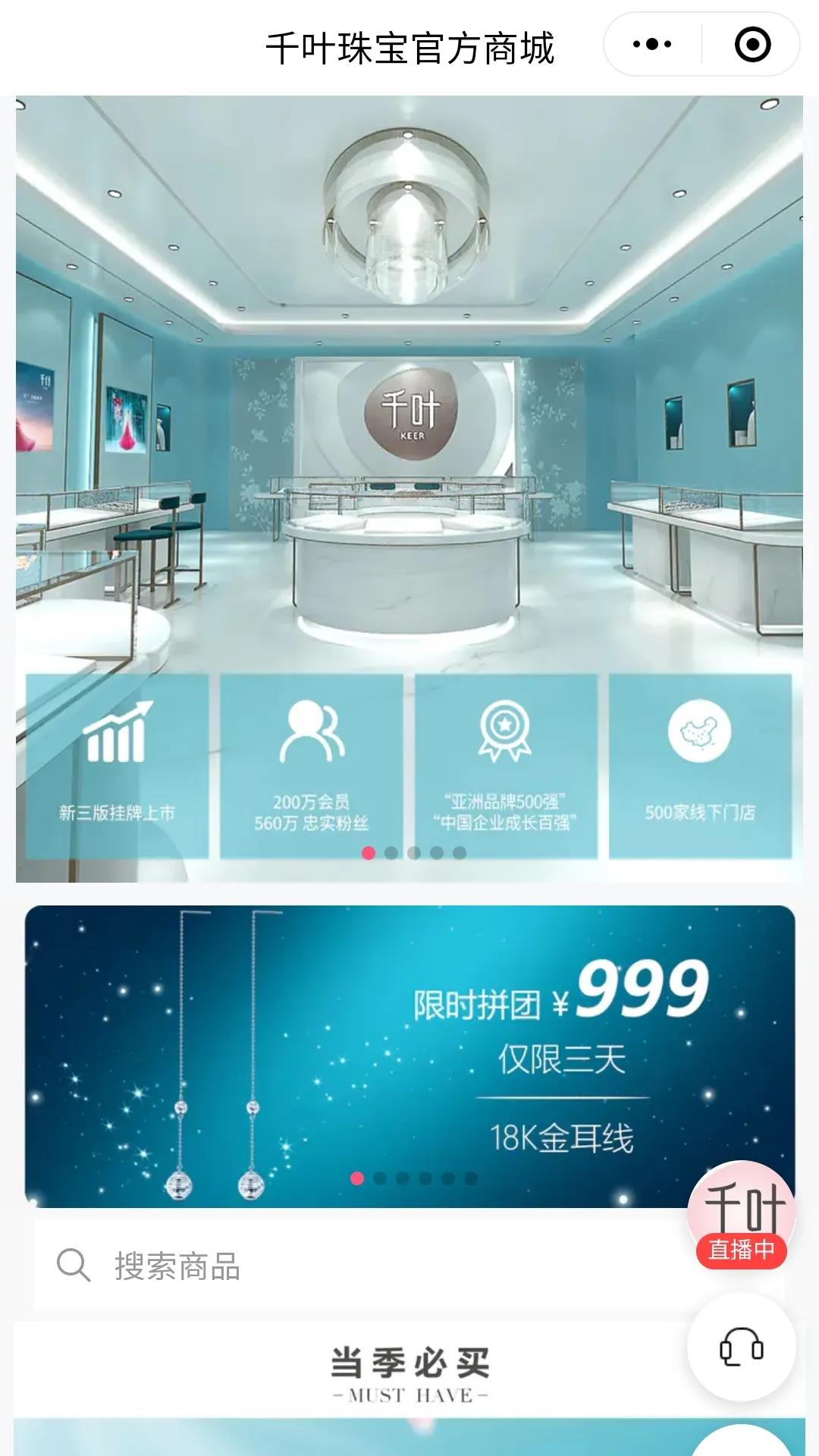Open the 限时拼团 ¥999 earring banner
The image size is (819, 1456).
tap(409, 1054)
